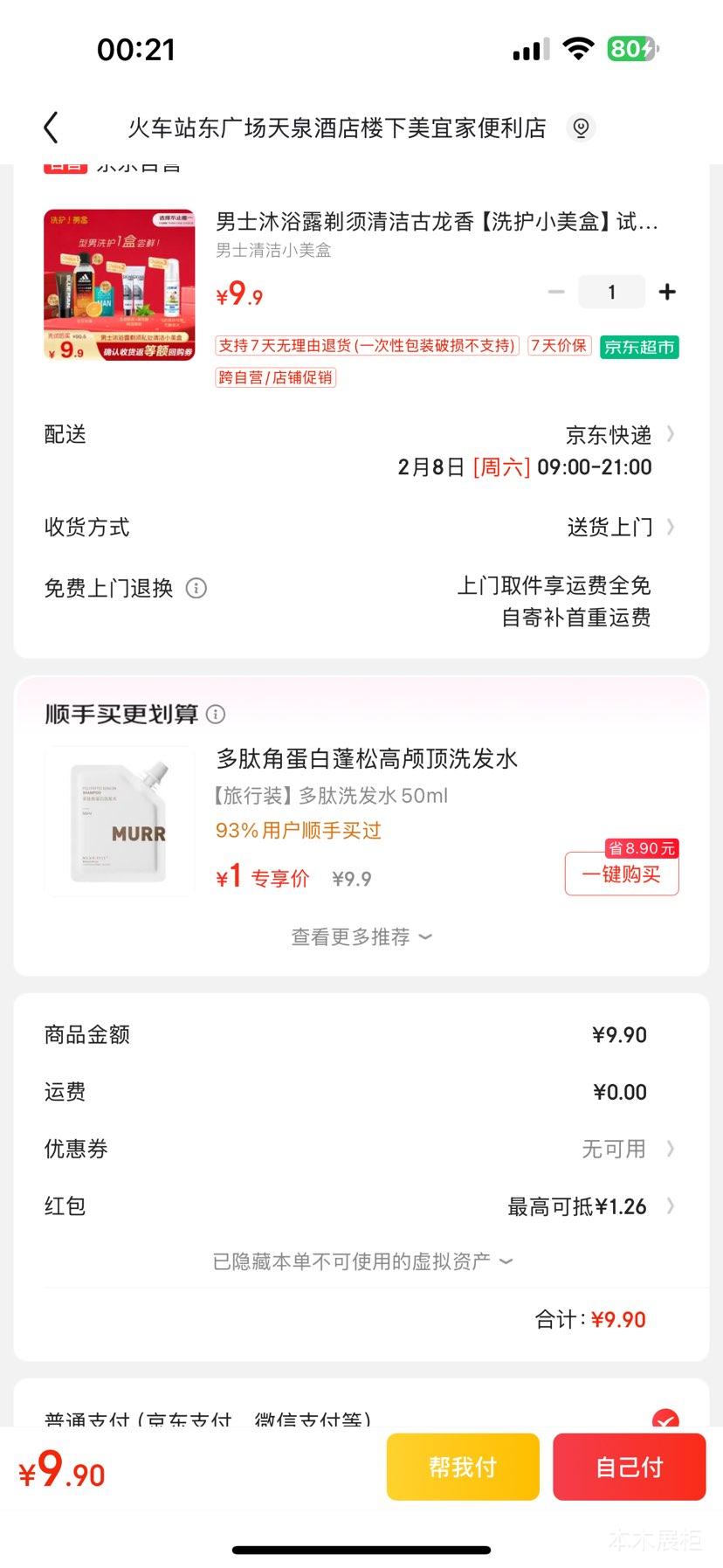This screenshot has width=723, height=1568.
Task: Go back using the top-left arrow
Action: (x=51, y=128)
